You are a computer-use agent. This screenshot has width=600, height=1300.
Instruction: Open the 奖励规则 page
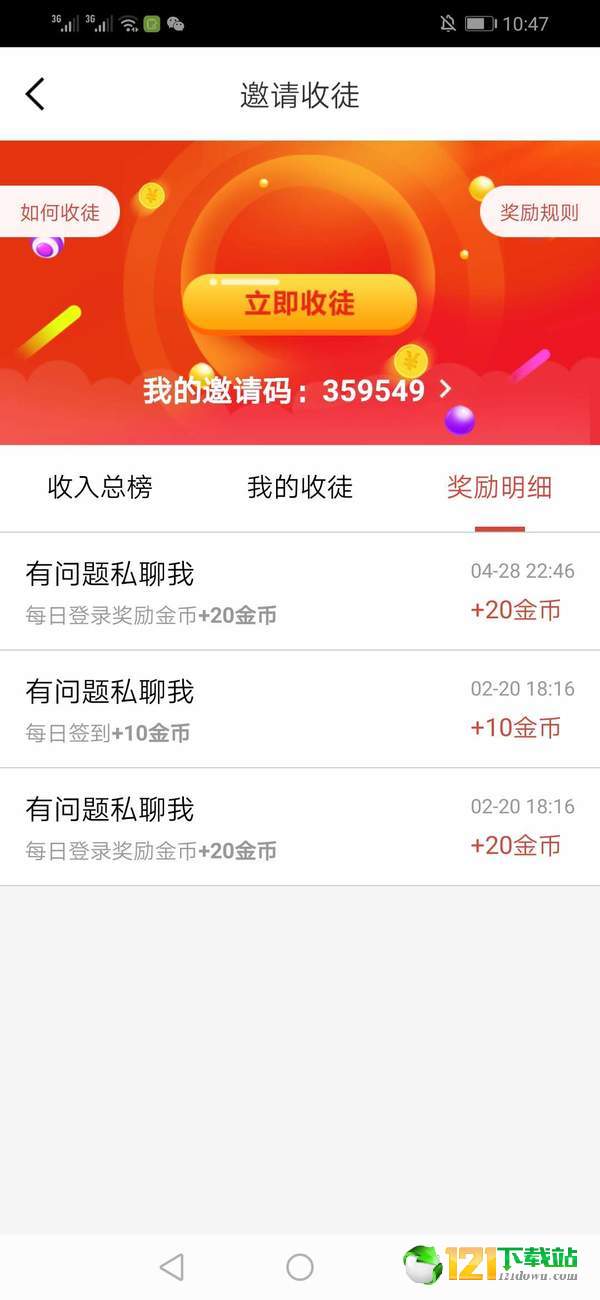(540, 212)
